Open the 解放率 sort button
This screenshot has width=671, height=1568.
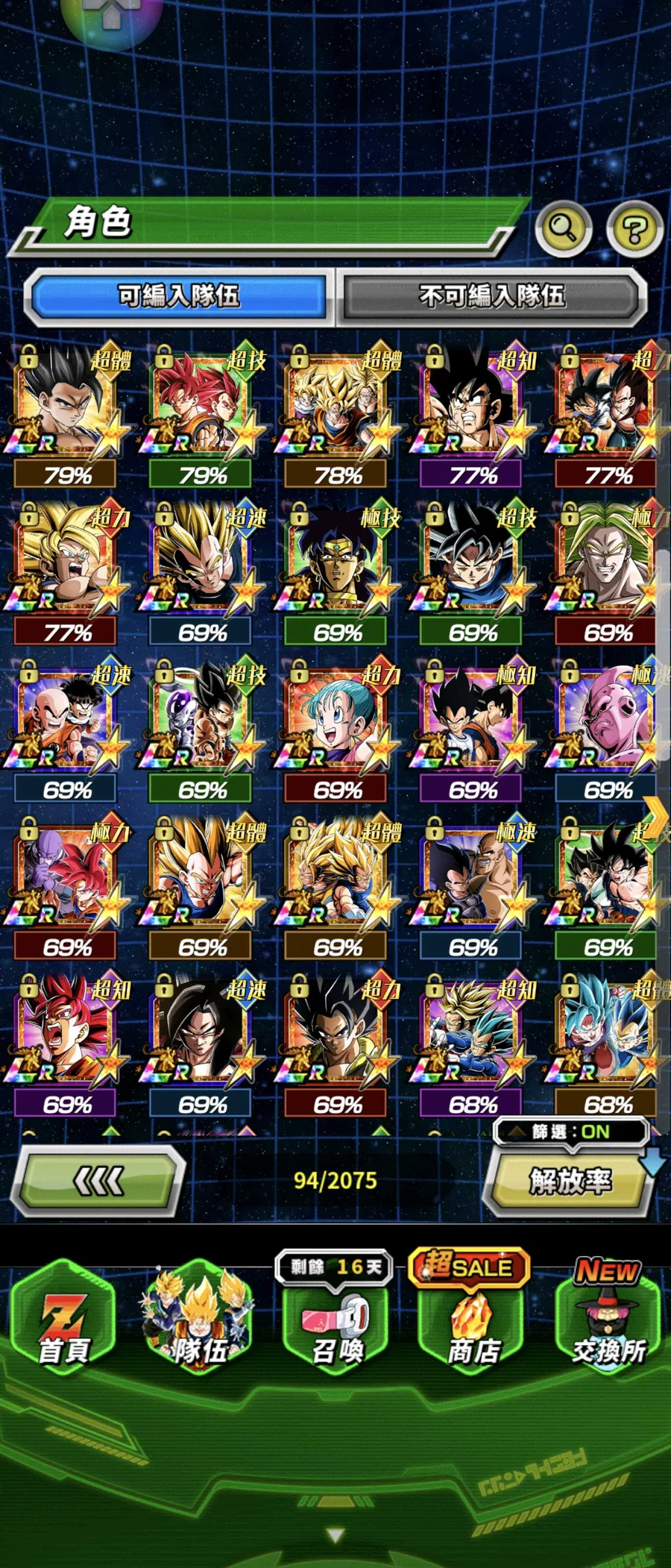569,1181
